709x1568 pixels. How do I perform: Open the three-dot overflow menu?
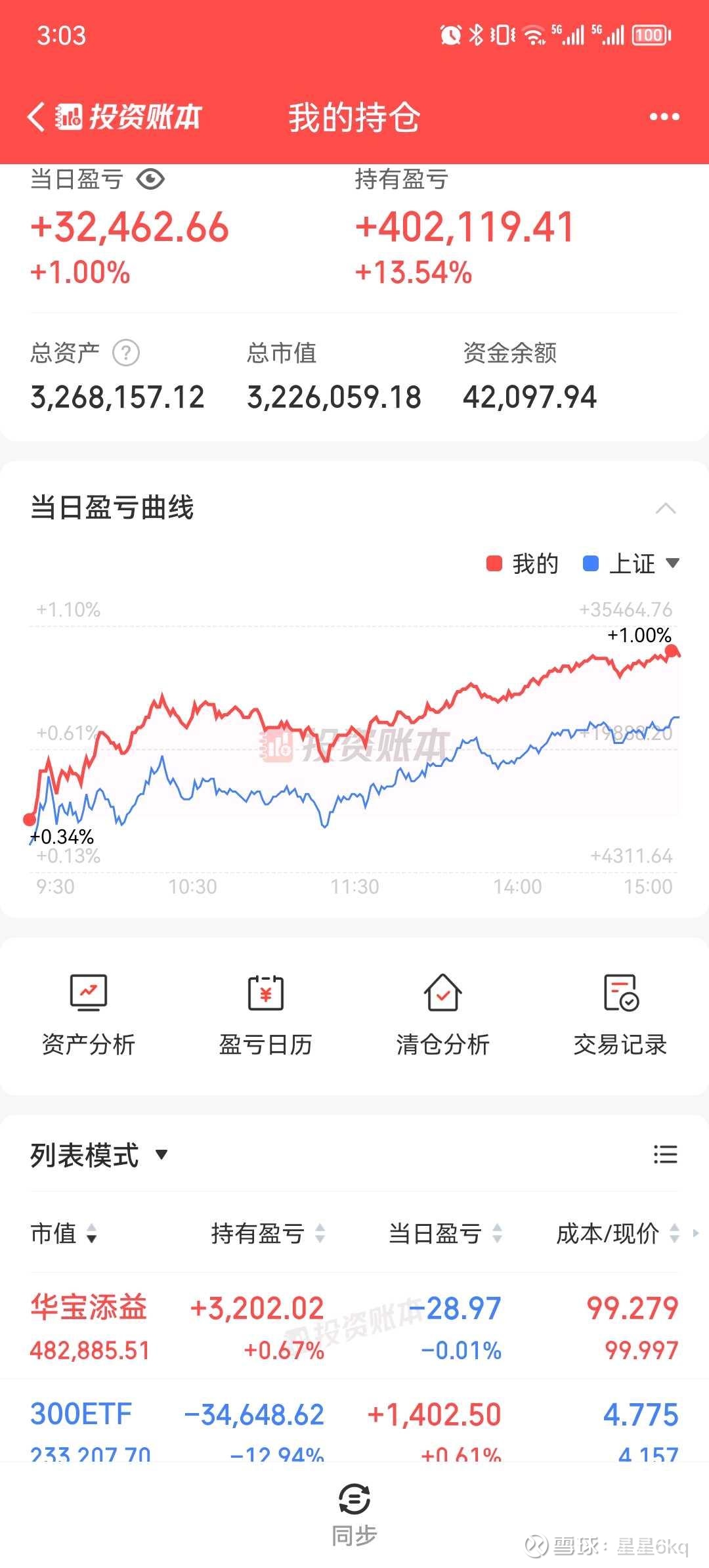(664, 117)
